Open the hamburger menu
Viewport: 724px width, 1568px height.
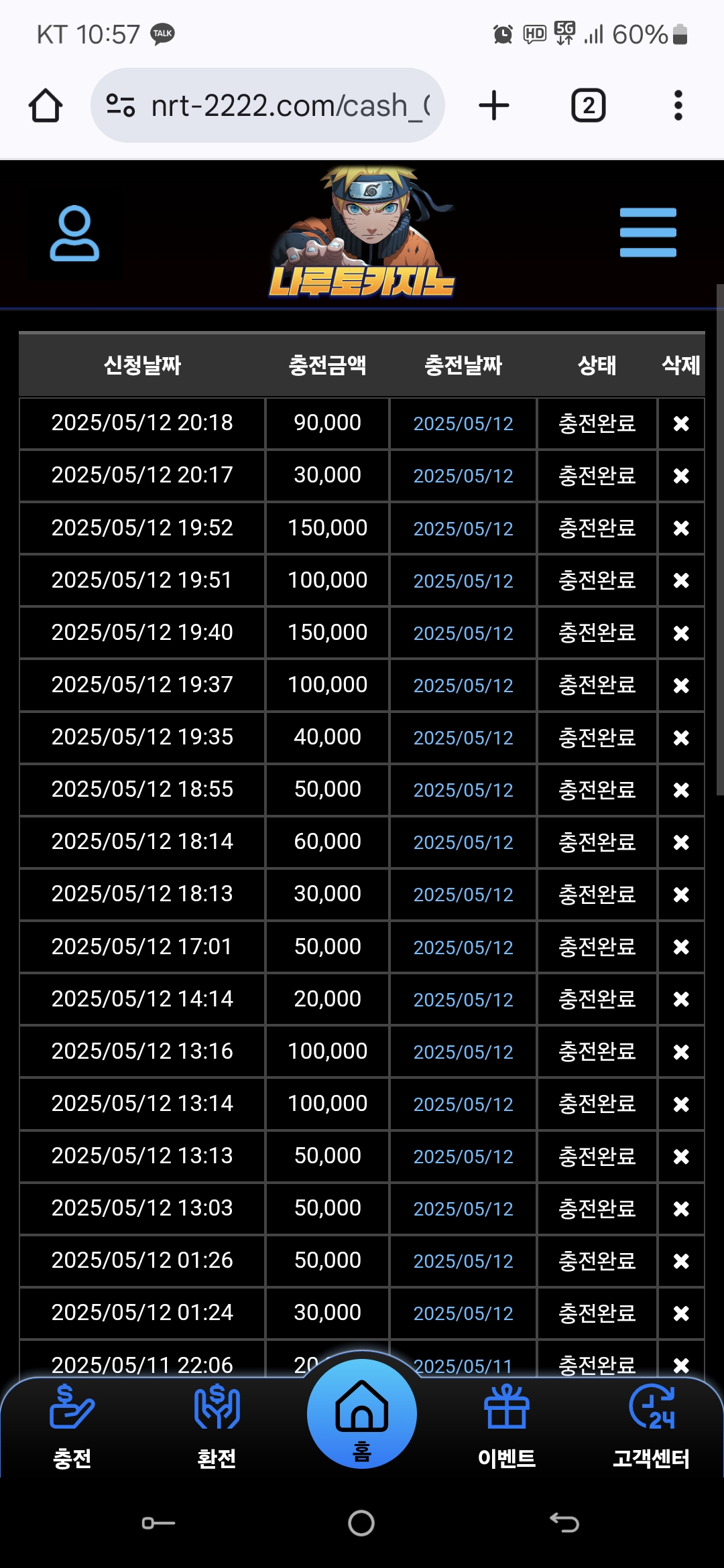(648, 233)
